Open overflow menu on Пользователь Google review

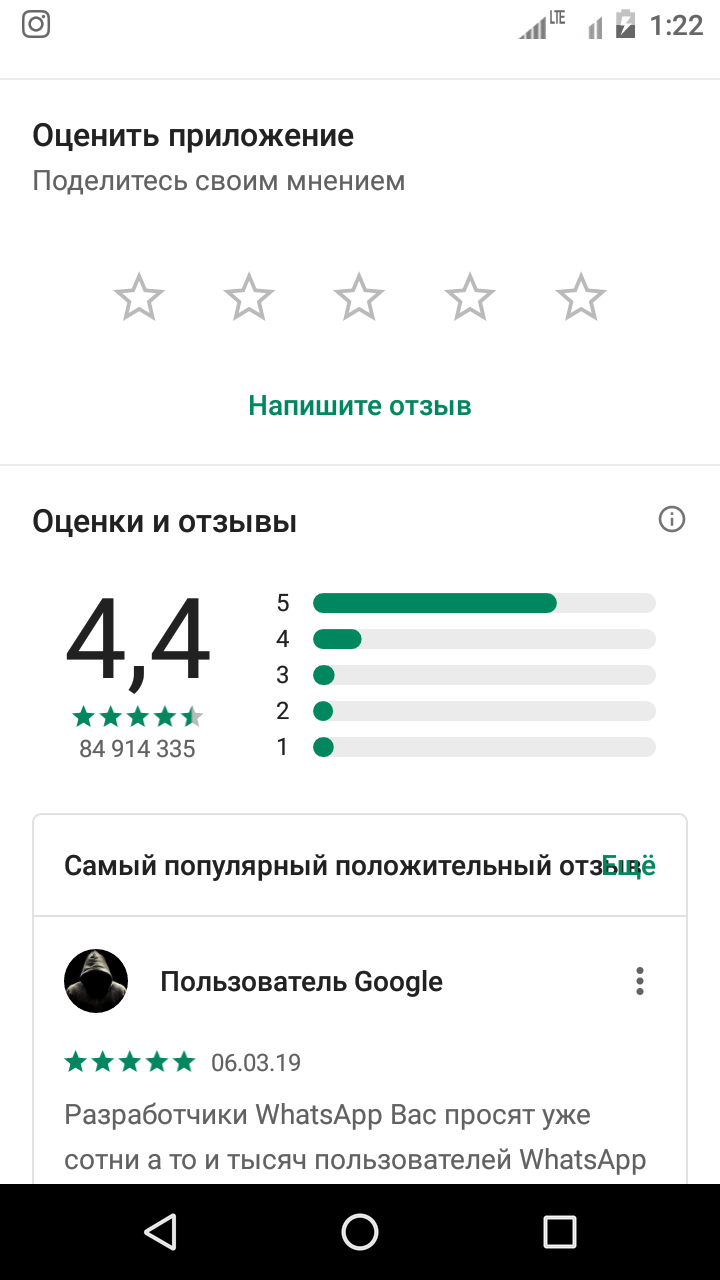pos(640,981)
